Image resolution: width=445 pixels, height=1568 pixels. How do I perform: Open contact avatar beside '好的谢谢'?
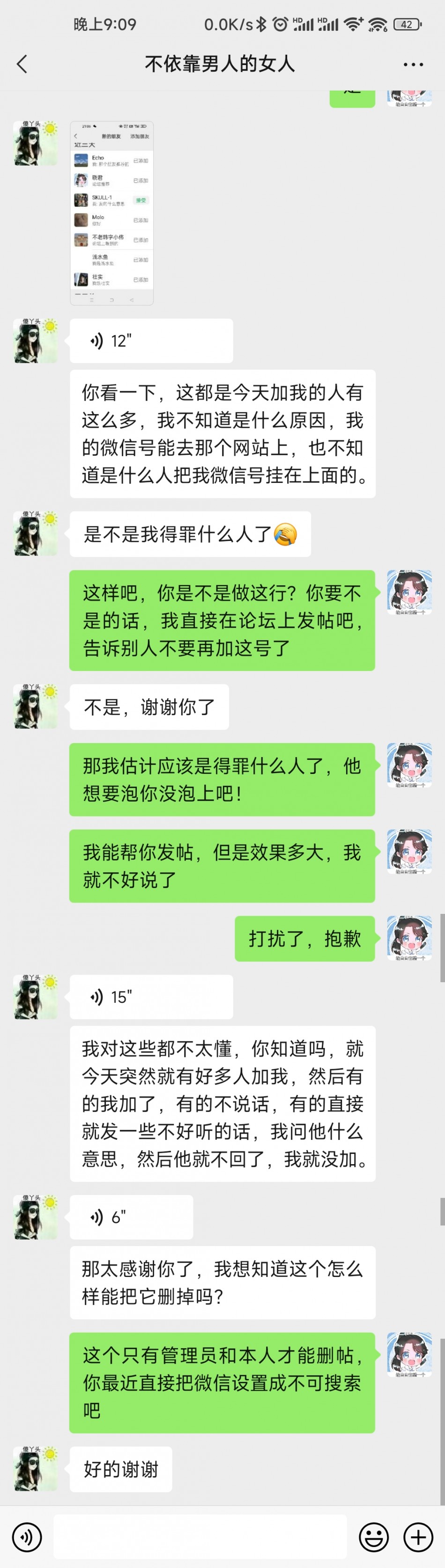pyautogui.click(x=35, y=1468)
